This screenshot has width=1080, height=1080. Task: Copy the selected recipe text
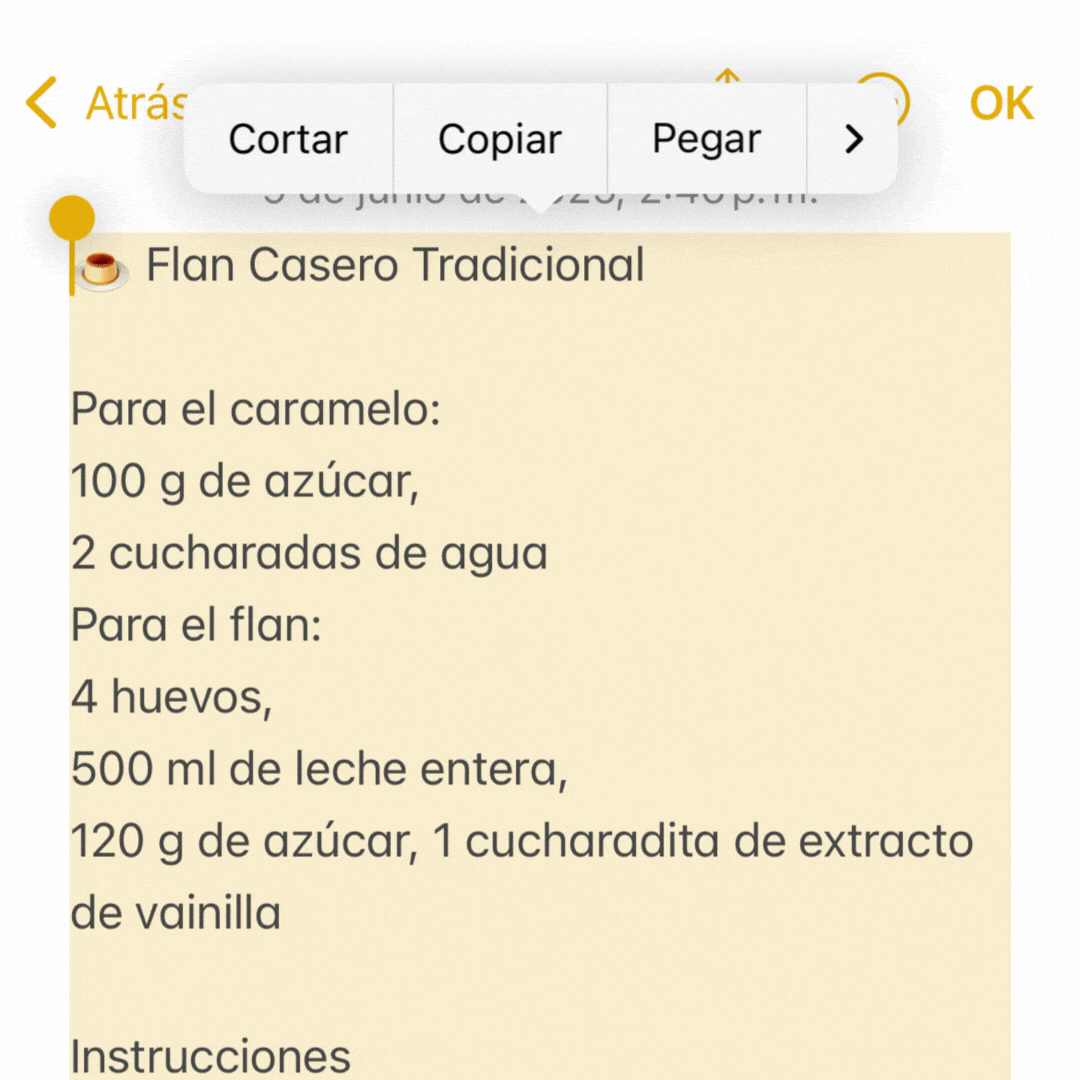pyautogui.click(x=499, y=139)
